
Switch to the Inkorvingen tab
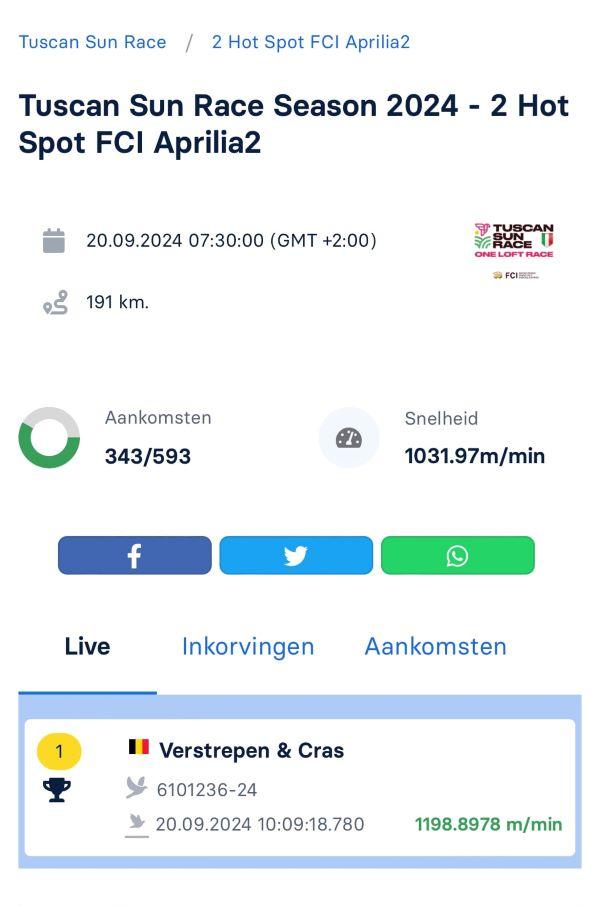pyautogui.click(x=248, y=647)
